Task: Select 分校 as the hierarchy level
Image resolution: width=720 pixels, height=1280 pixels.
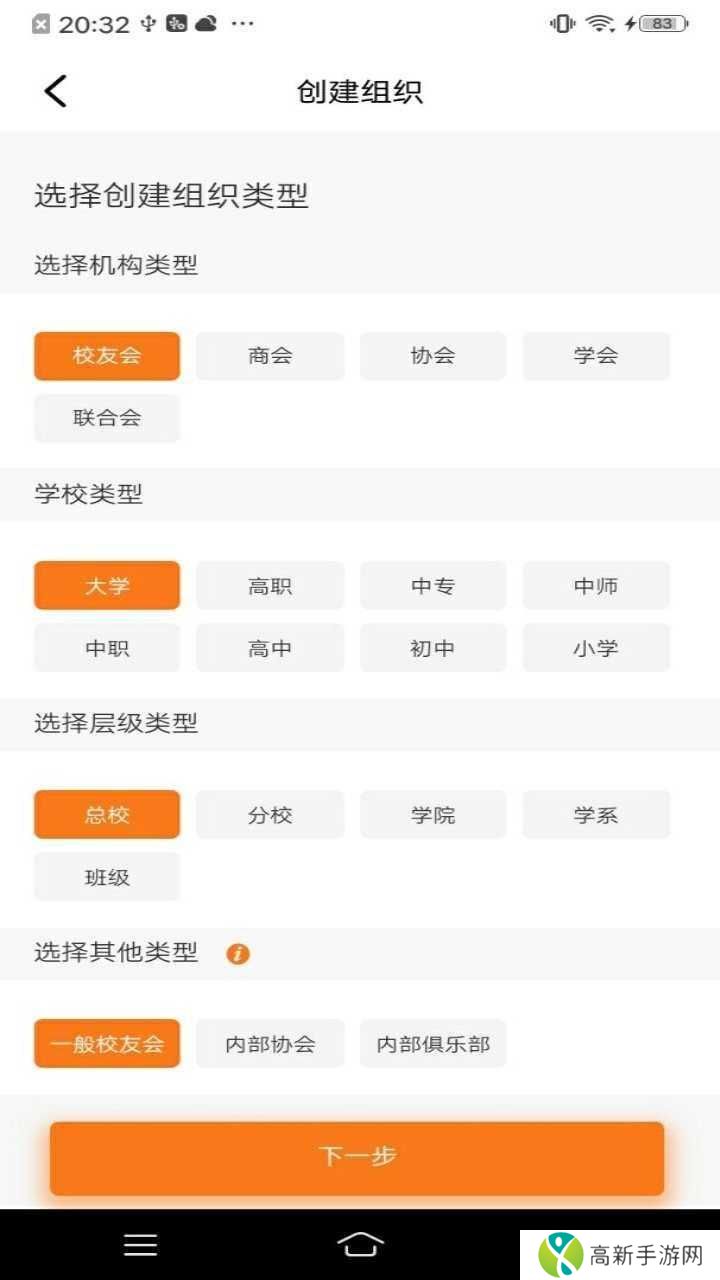Action: [x=270, y=814]
